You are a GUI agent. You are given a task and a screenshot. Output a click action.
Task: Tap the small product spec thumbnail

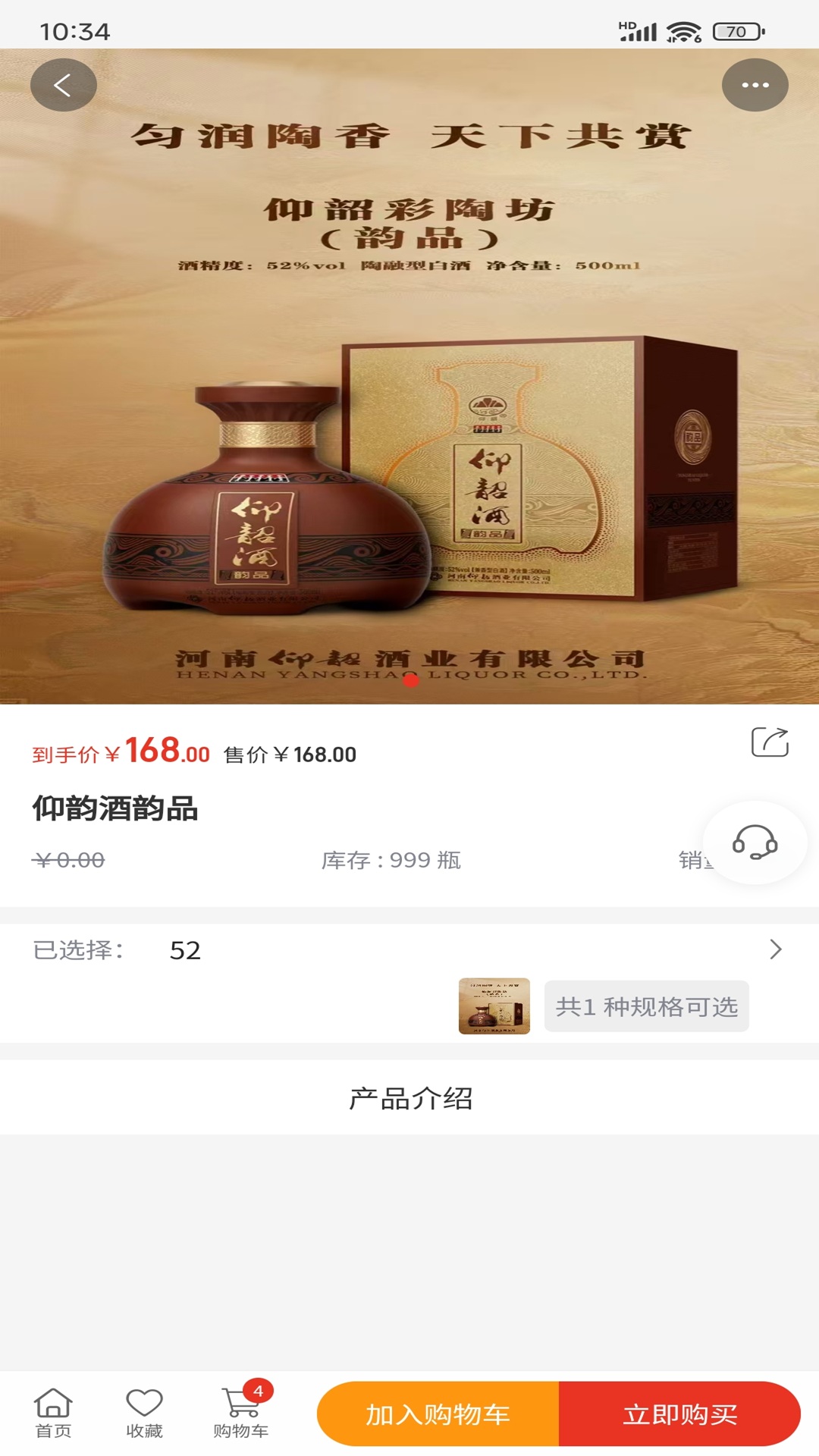495,1006
